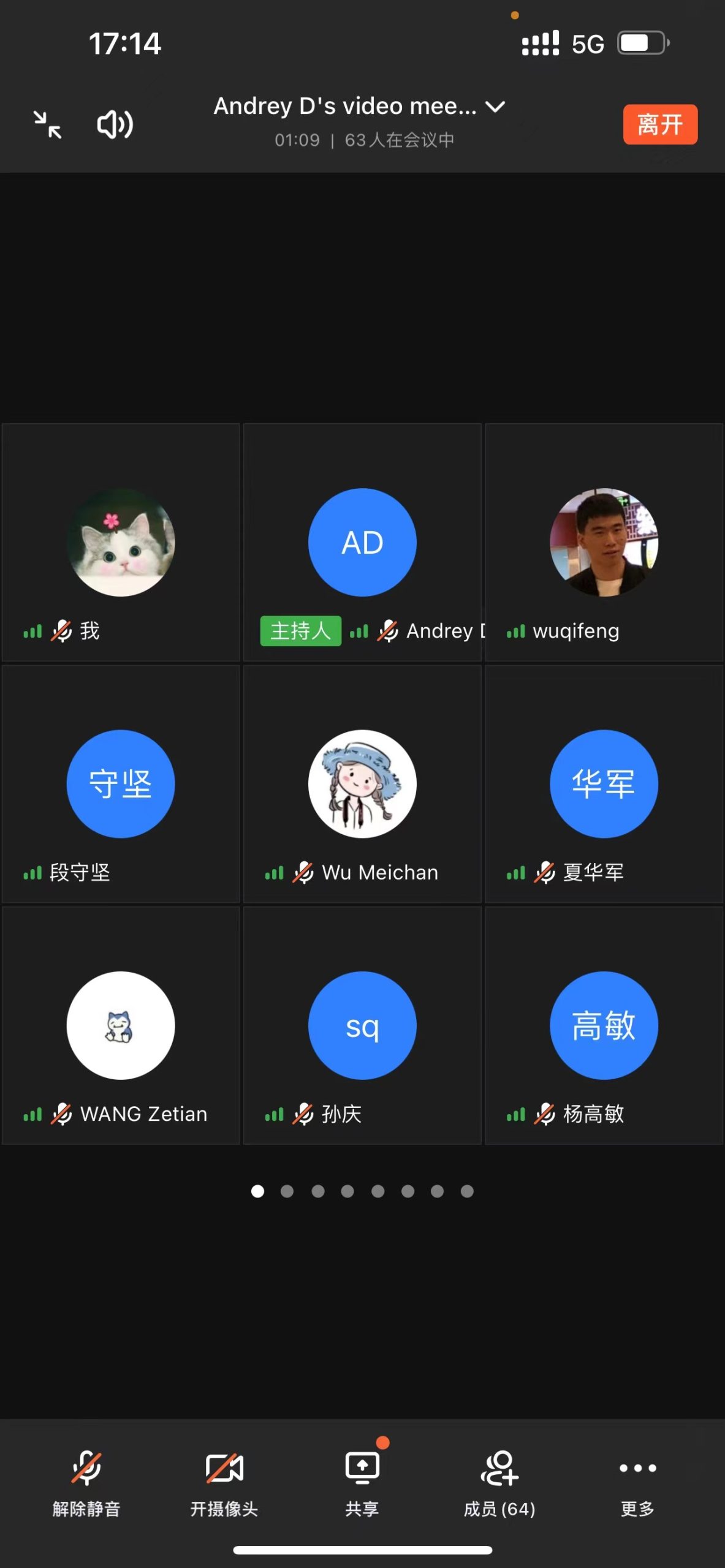Select wuqifeng's participant tile
Image resolution: width=725 pixels, height=1568 pixels.
(x=604, y=542)
